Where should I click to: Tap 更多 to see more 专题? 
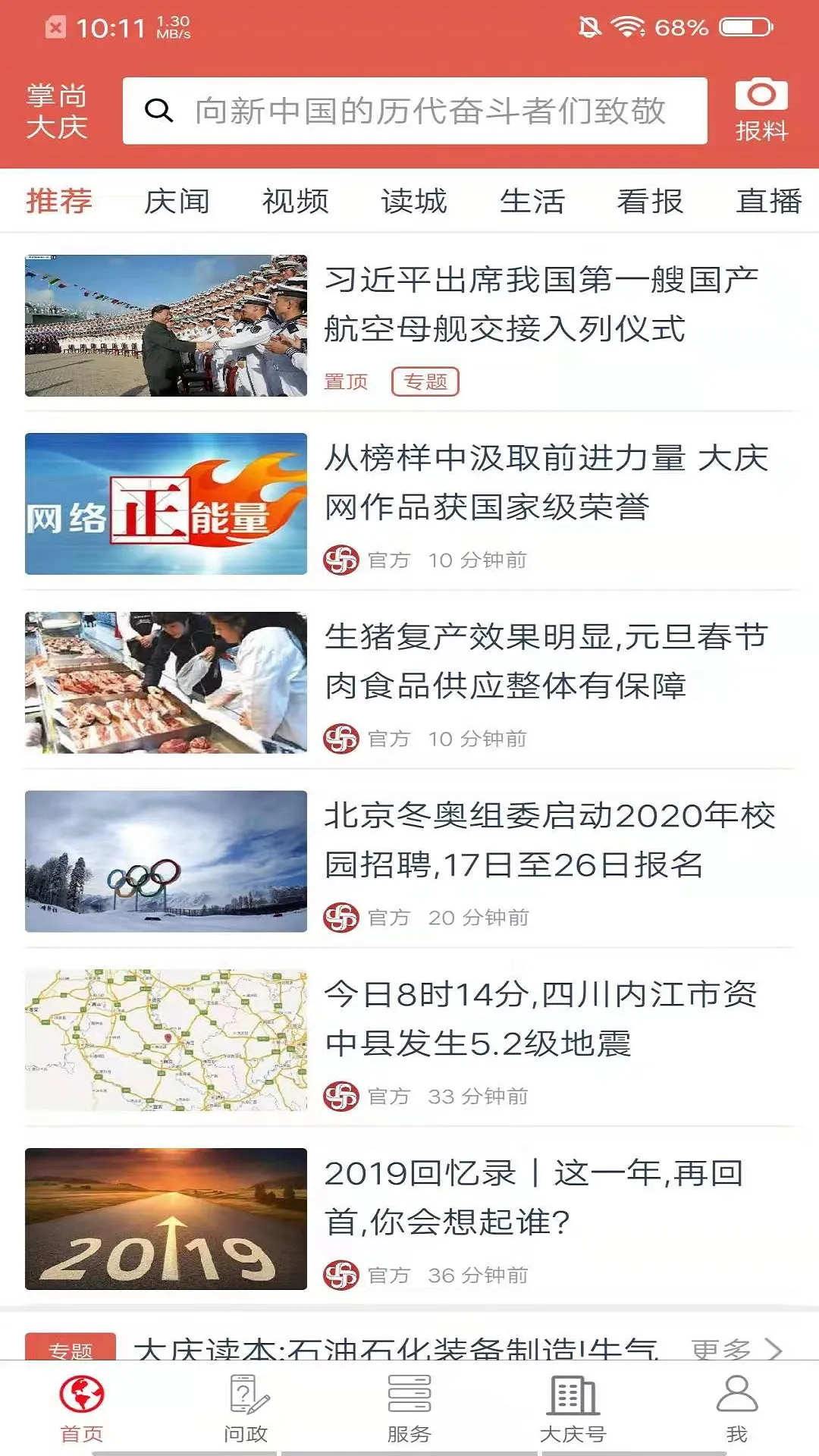pos(736,1348)
